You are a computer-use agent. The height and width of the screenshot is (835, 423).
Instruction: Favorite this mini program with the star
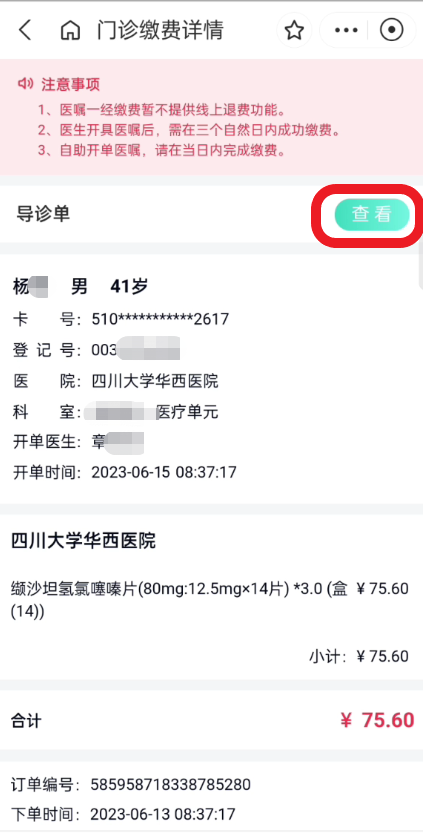pyautogui.click(x=294, y=30)
